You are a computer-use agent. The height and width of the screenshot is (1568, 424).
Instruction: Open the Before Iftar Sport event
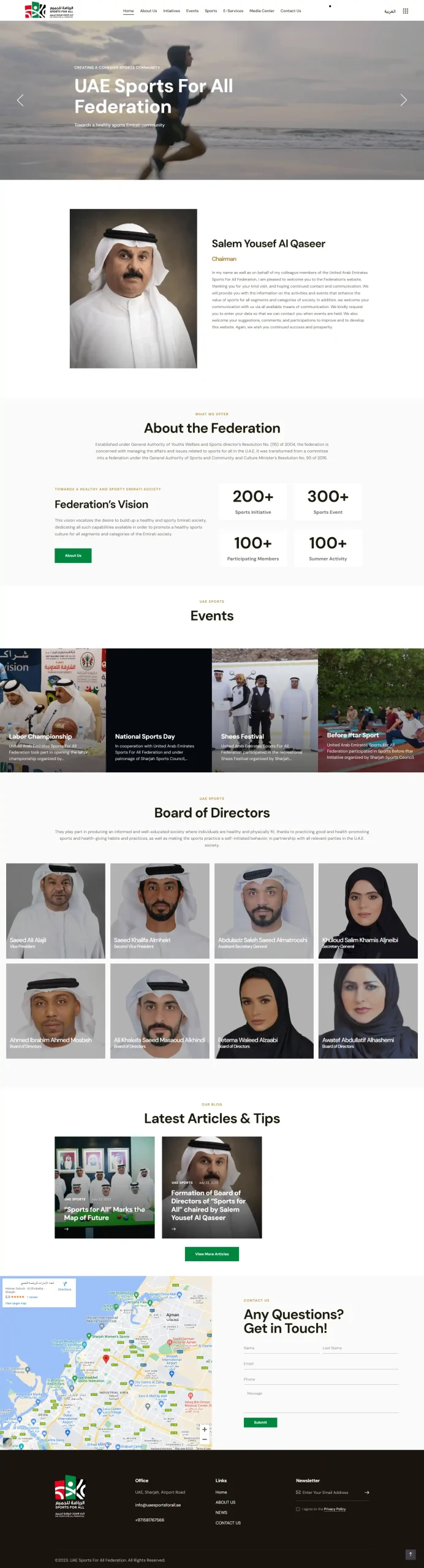pos(353,735)
